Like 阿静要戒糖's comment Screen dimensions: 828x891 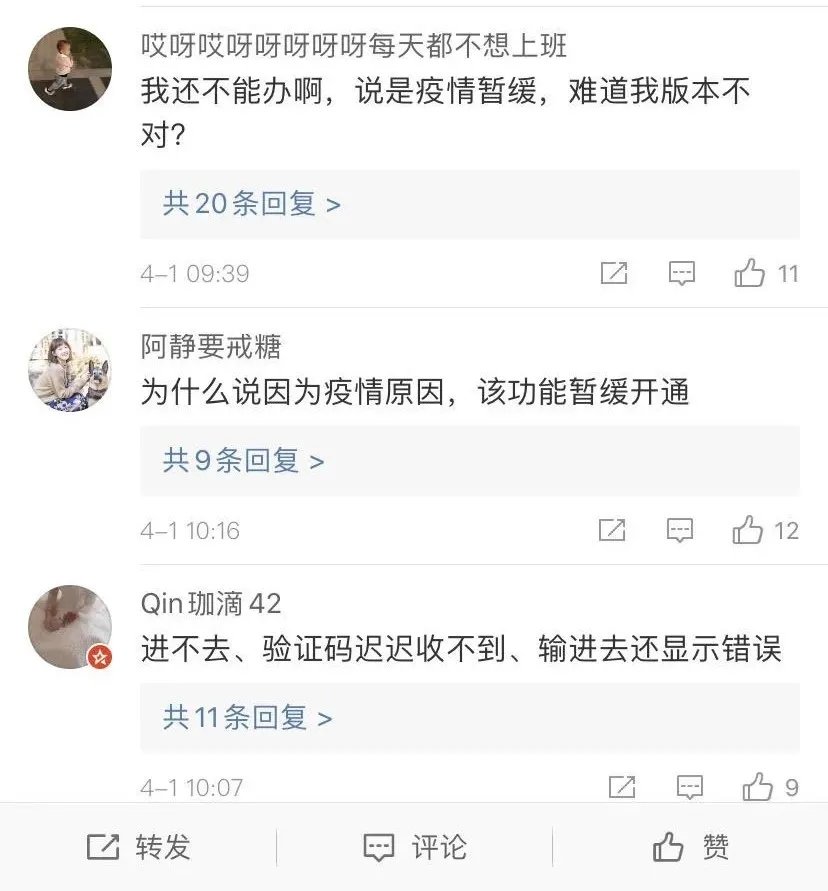(748, 530)
